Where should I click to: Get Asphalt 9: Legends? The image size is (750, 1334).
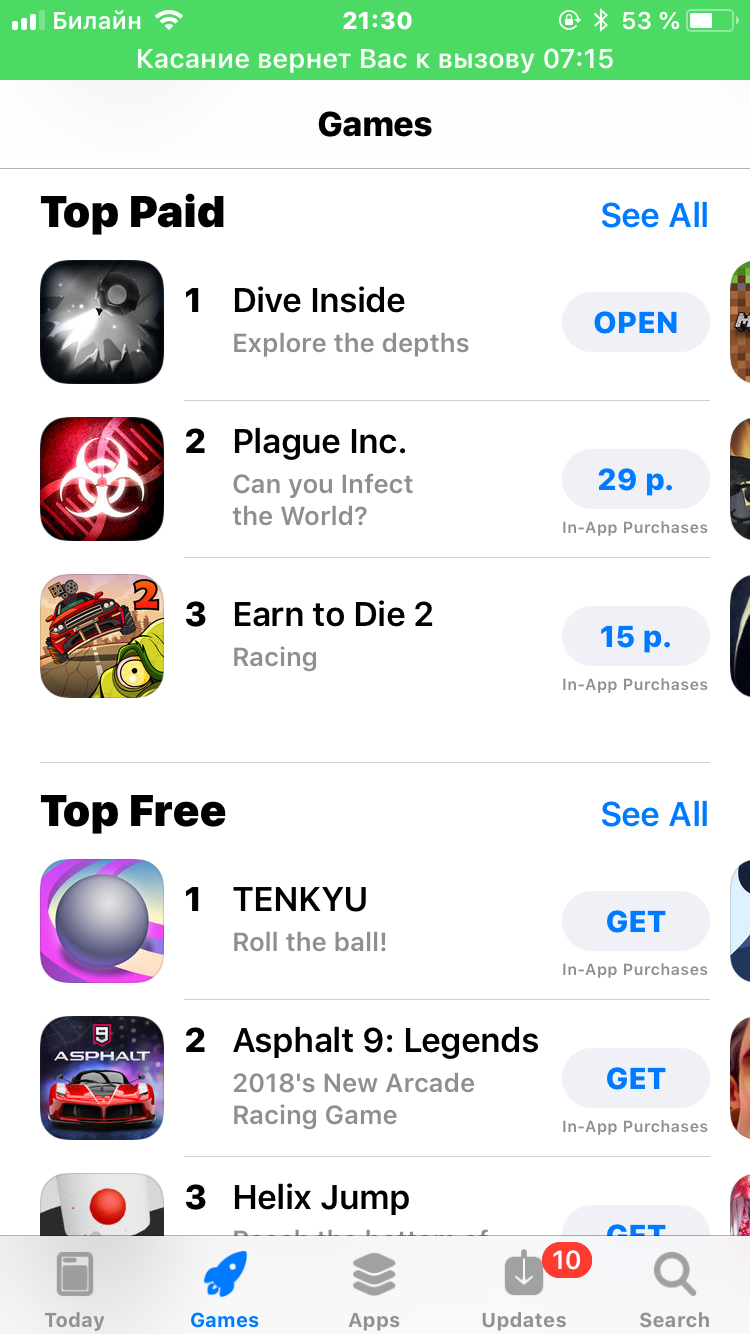click(636, 1078)
